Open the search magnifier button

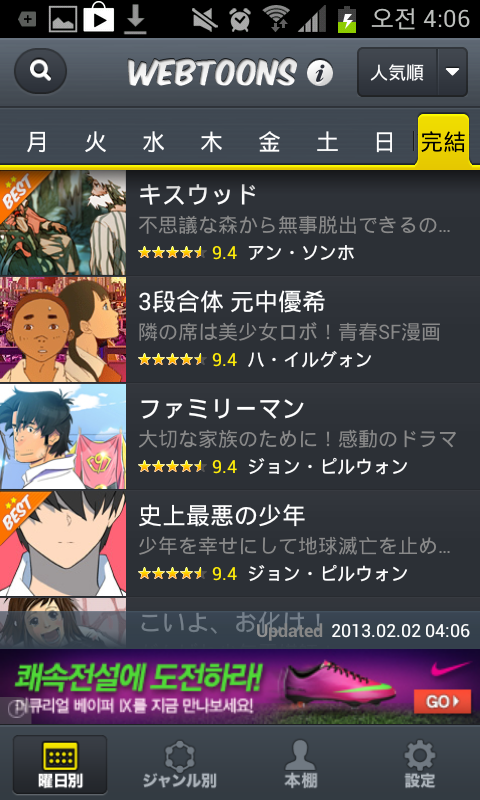pyautogui.click(x=40, y=71)
